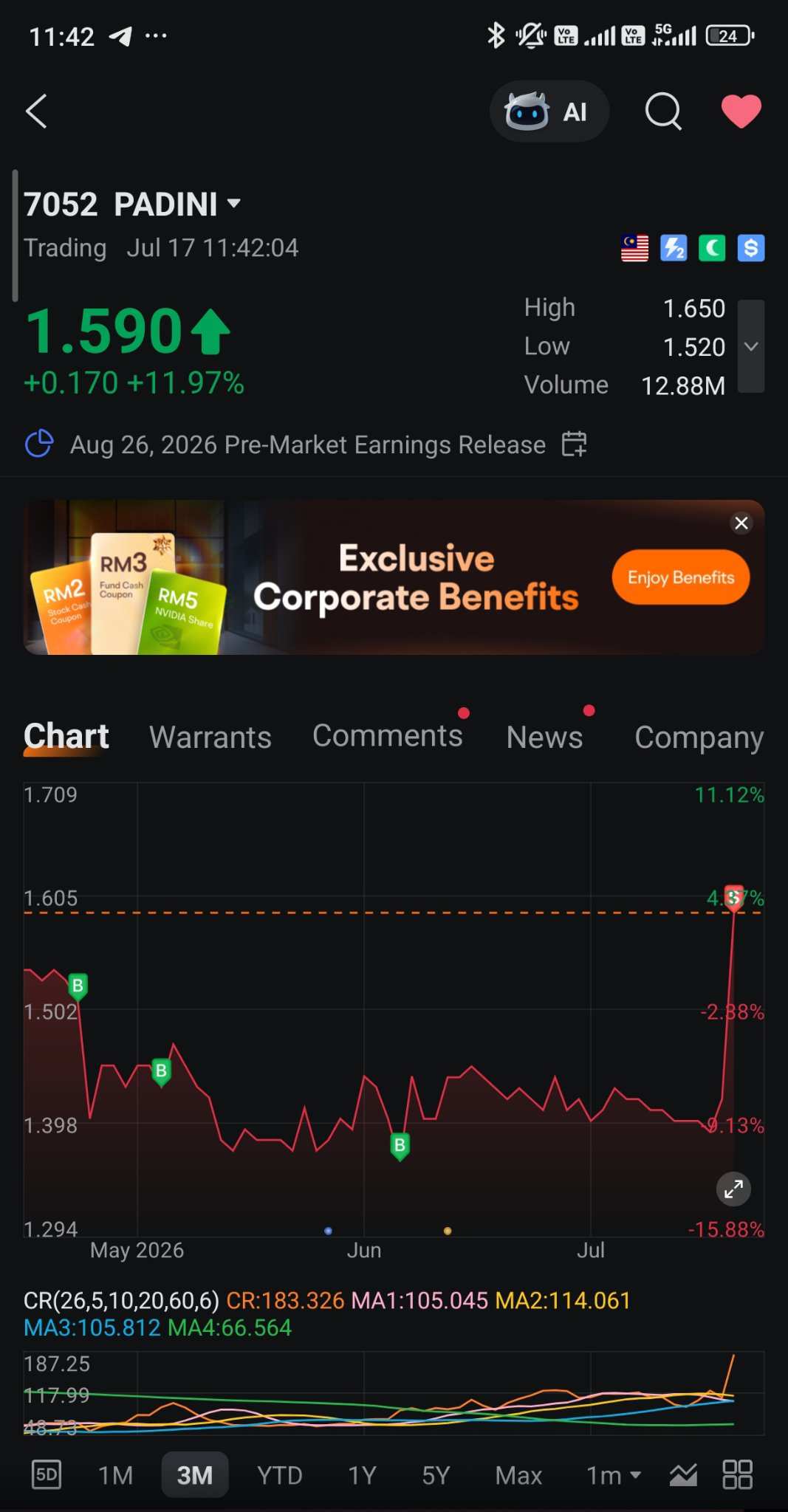Open the AI assistant
788x1512 pixels.
[x=549, y=111]
